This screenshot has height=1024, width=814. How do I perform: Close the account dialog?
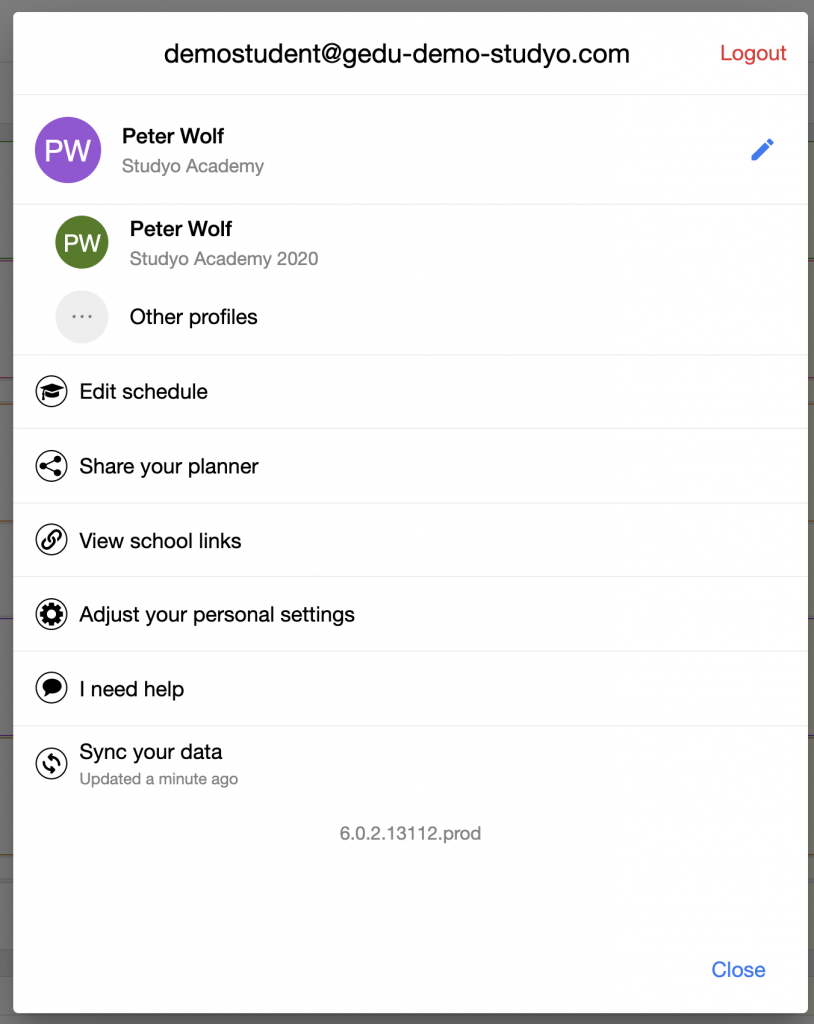(738, 970)
